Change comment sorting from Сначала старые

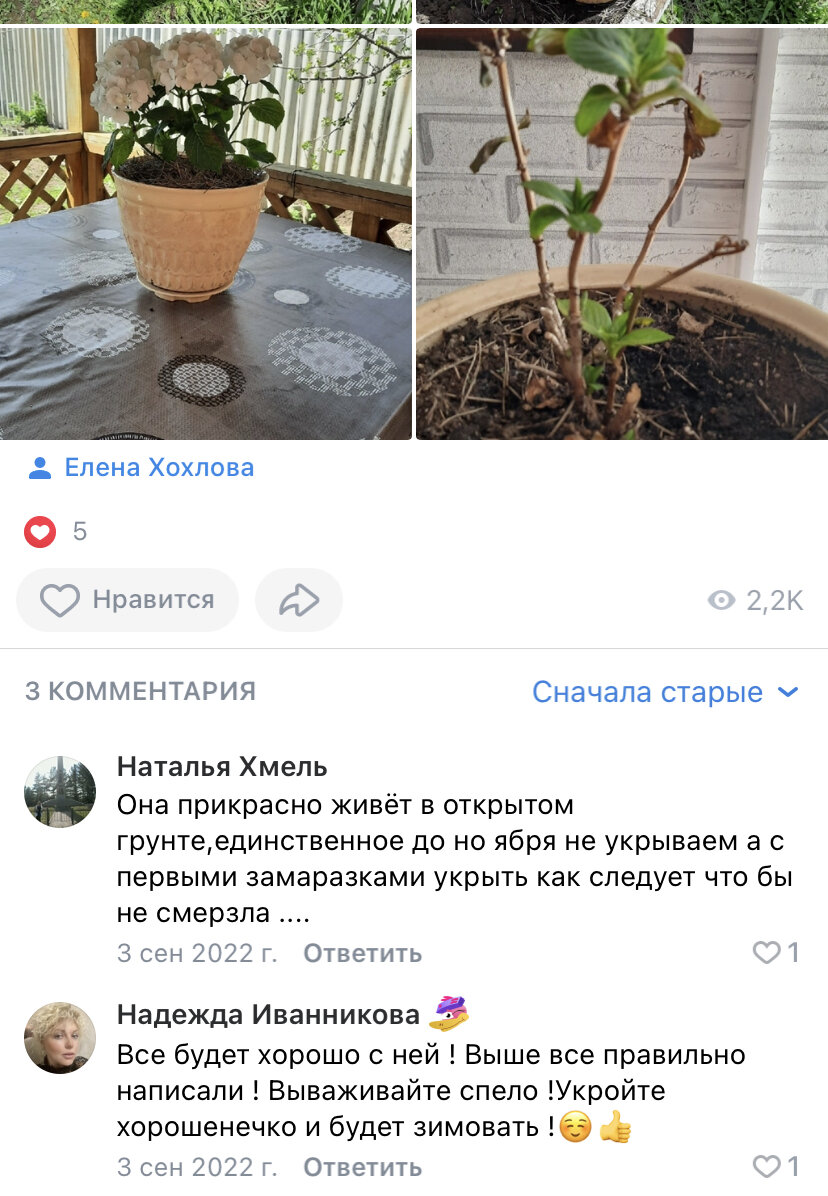[665, 692]
